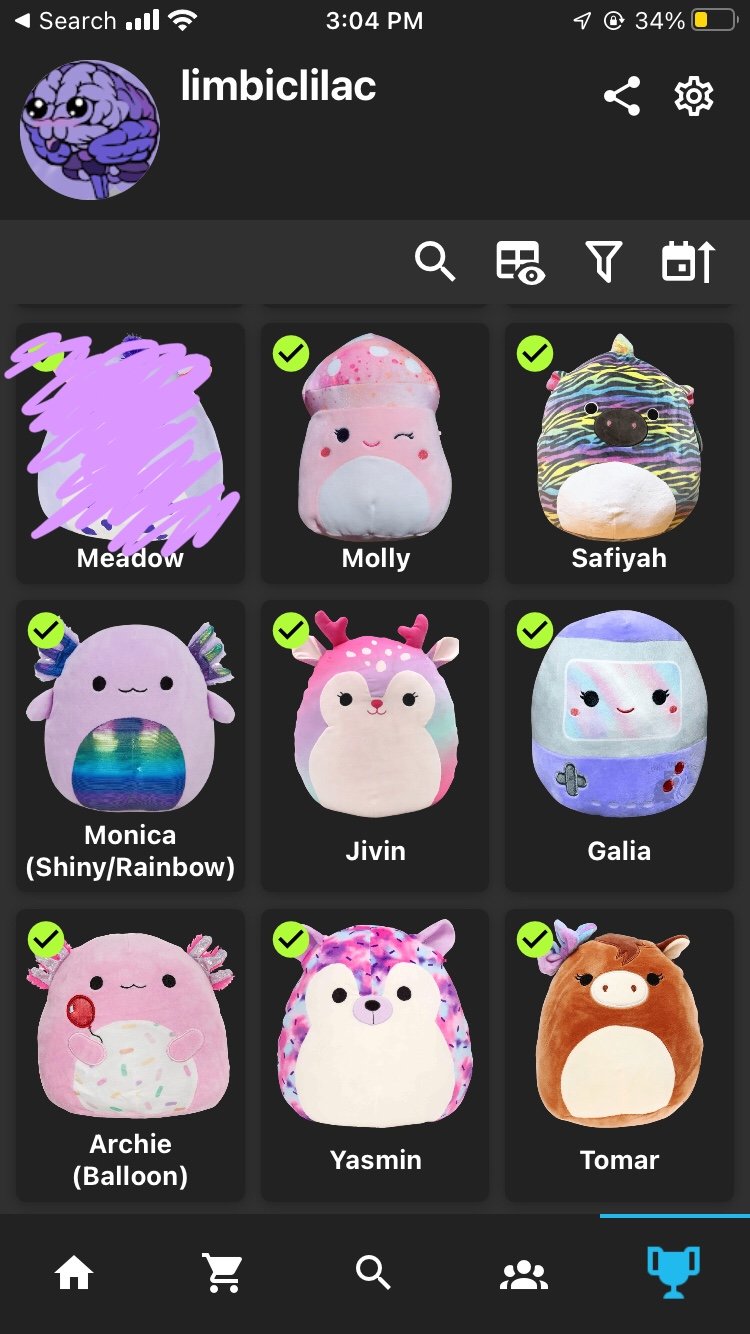
Task: Switch to the shopping cart tab
Action: tap(223, 1273)
